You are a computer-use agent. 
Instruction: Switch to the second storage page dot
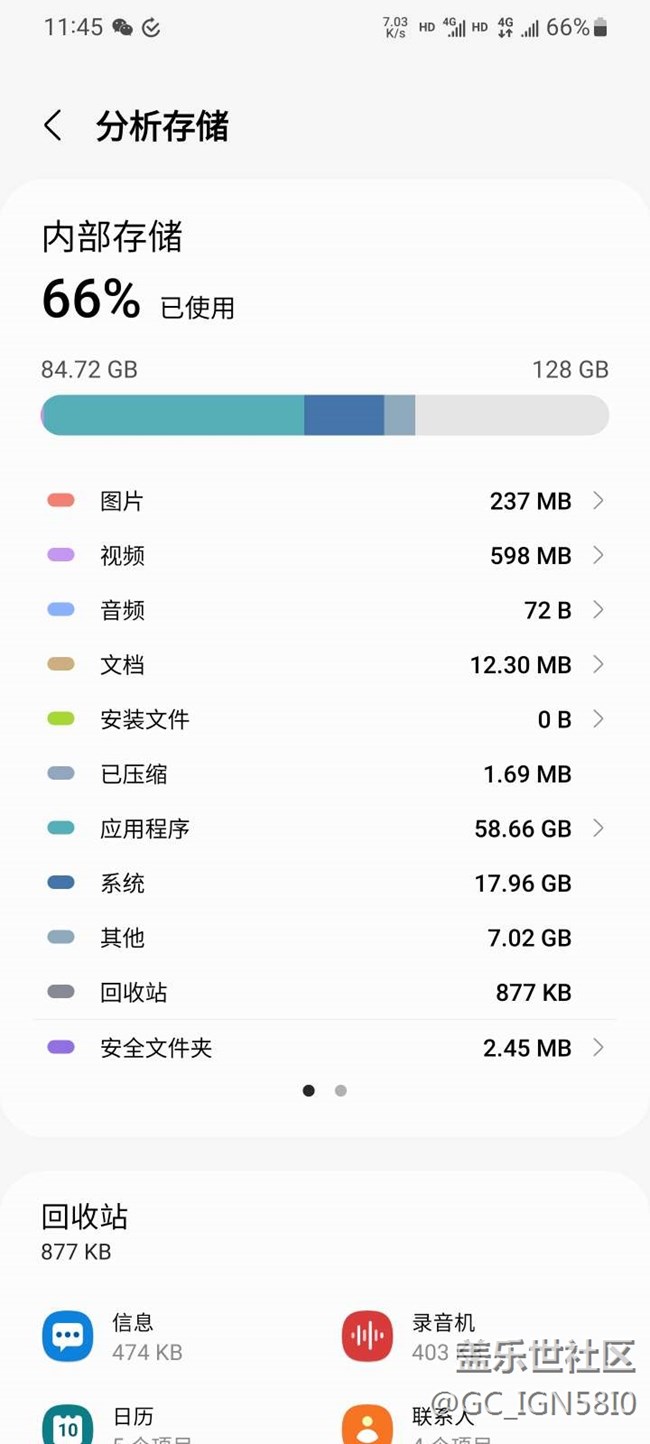341,1091
